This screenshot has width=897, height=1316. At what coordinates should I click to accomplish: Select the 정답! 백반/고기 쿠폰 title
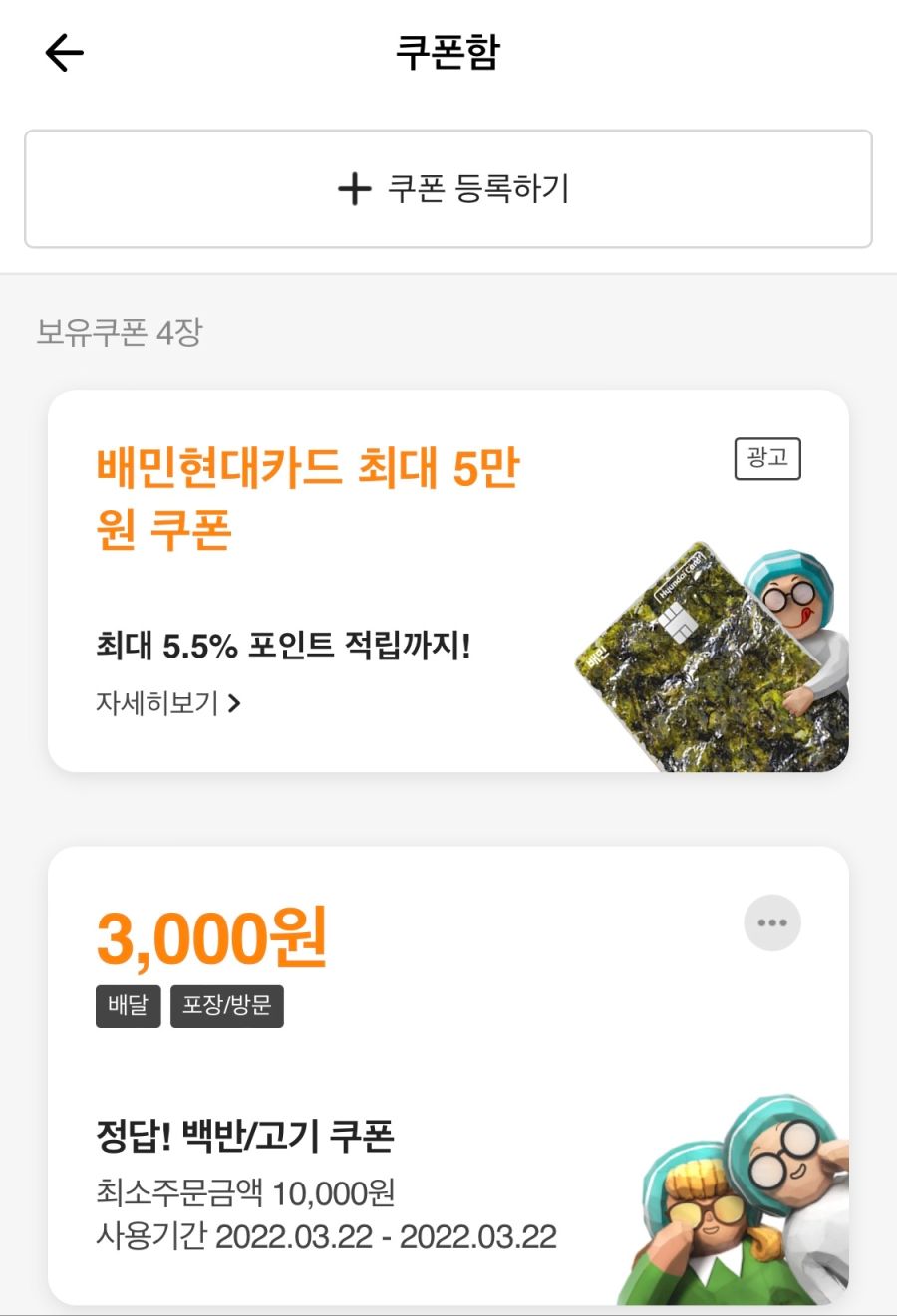pos(244,1134)
